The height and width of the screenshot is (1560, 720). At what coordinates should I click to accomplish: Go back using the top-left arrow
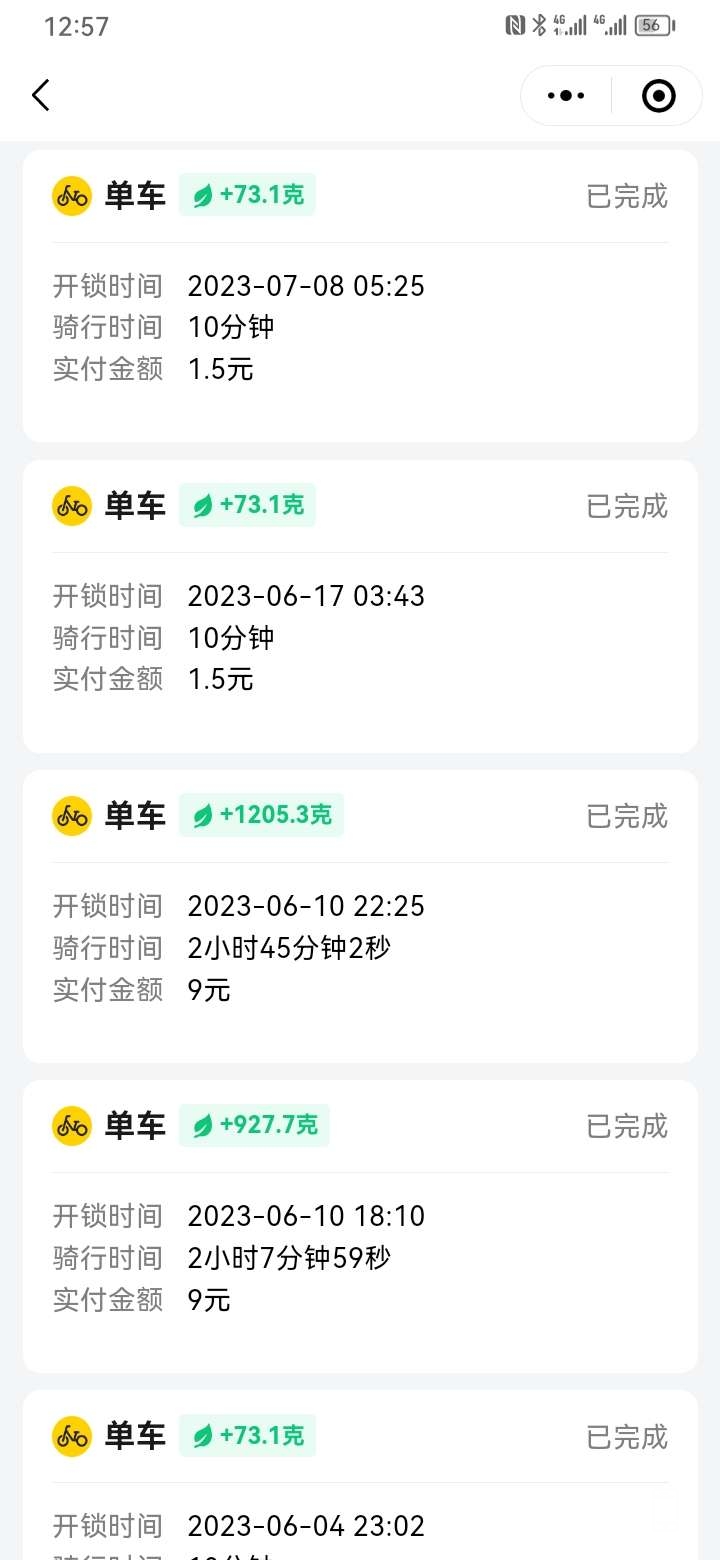click(40, 96)
